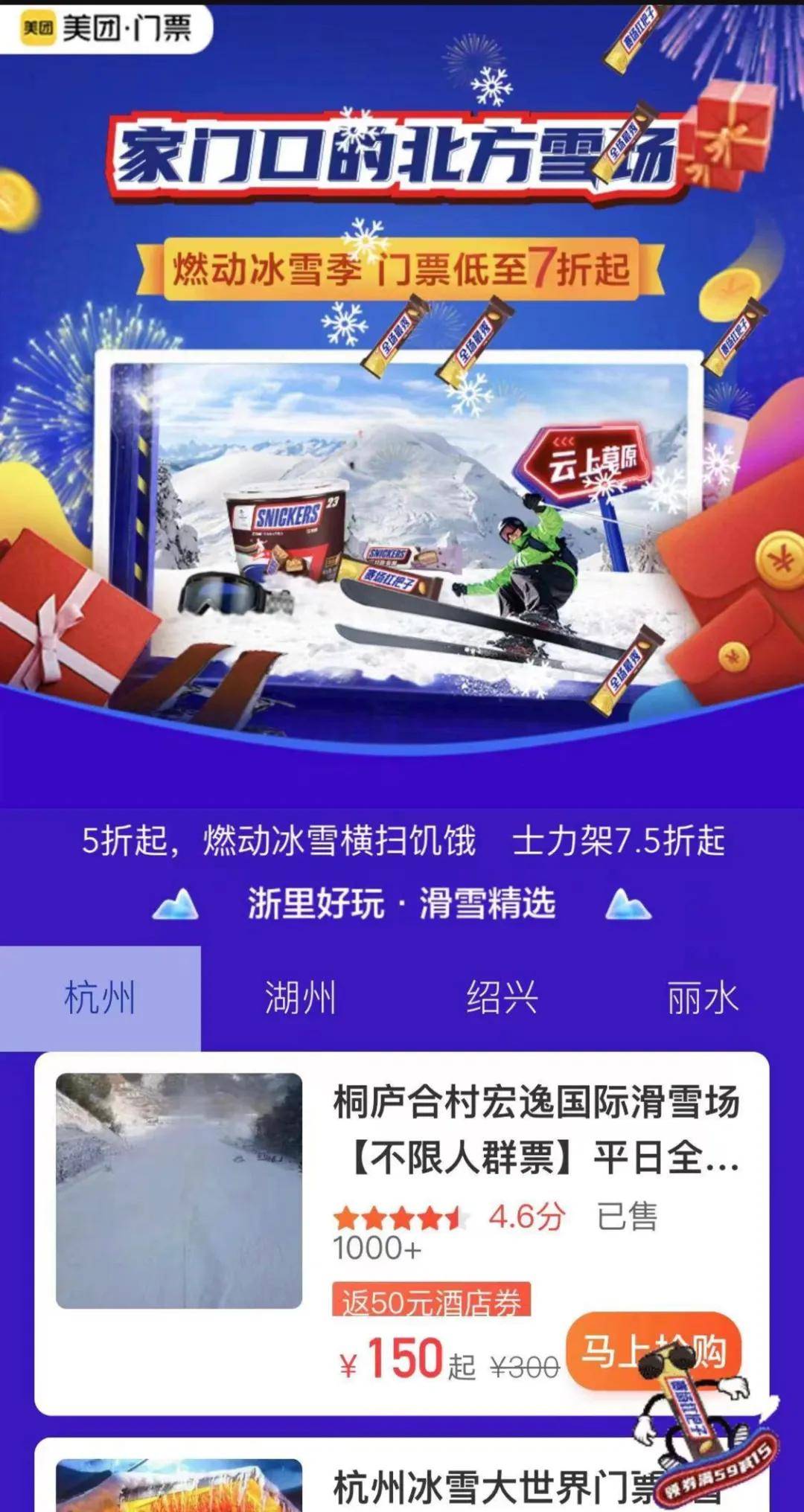Switch to the 丽水 city tab
The height and width of the screenshot is (1512, 804).
(702, 997)
